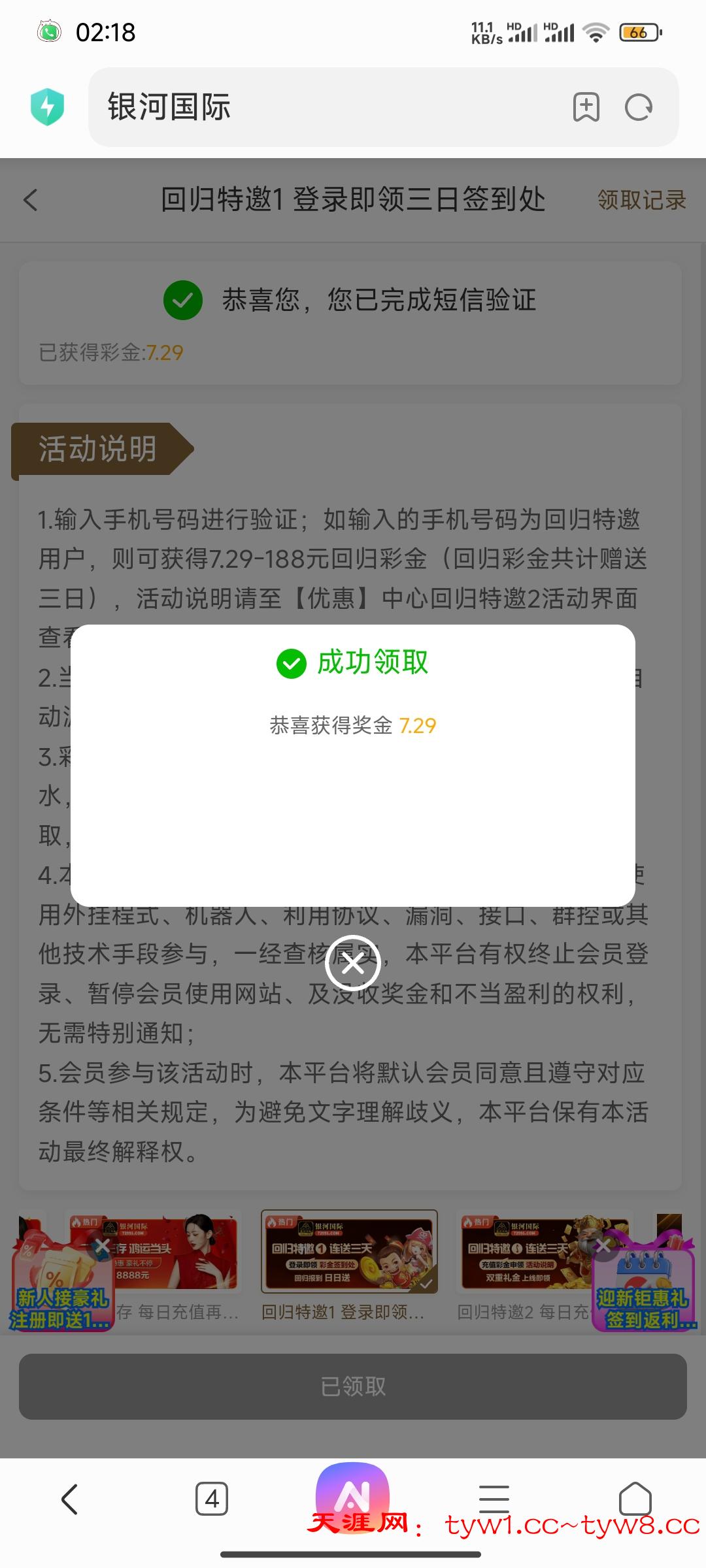The height and width of the screenshot is (1568, 706).
Task: Open the browser AI assistant
Action: (352, 1495)
